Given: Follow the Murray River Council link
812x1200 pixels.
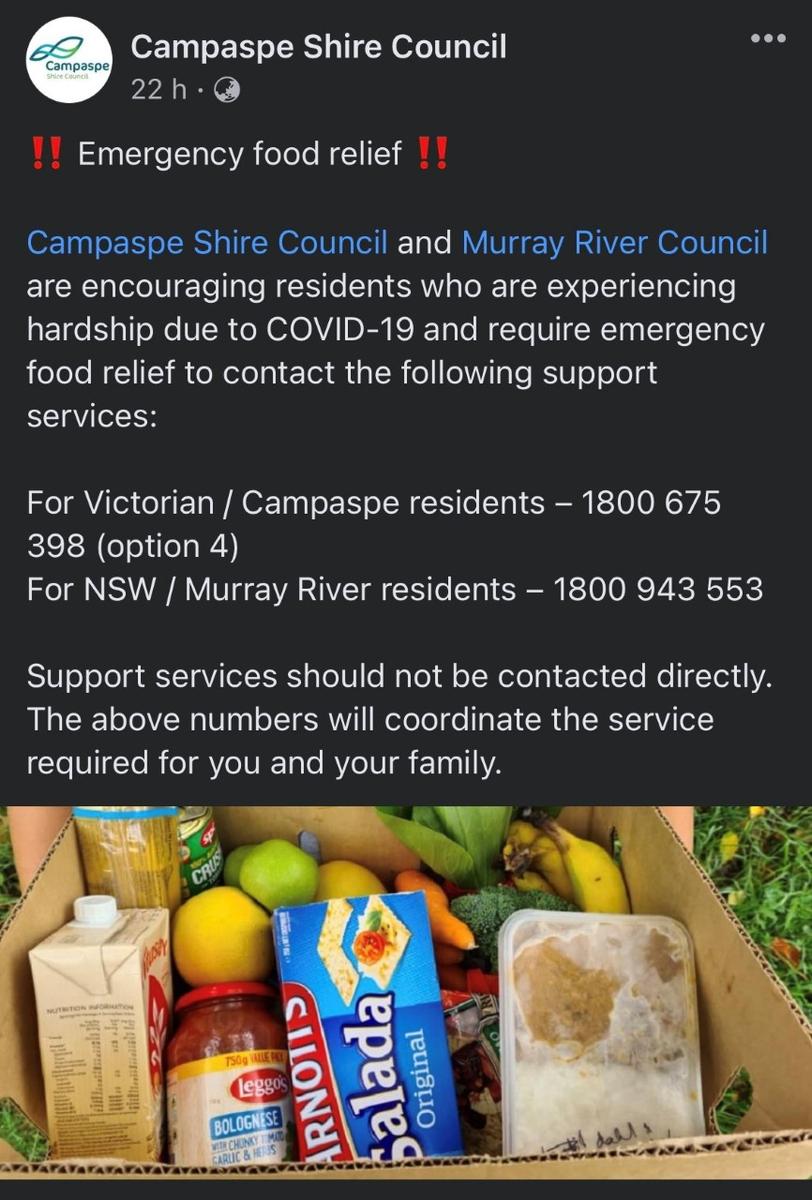Looking at the screenshot, I should pyautogui.click(x=614, y=243).
